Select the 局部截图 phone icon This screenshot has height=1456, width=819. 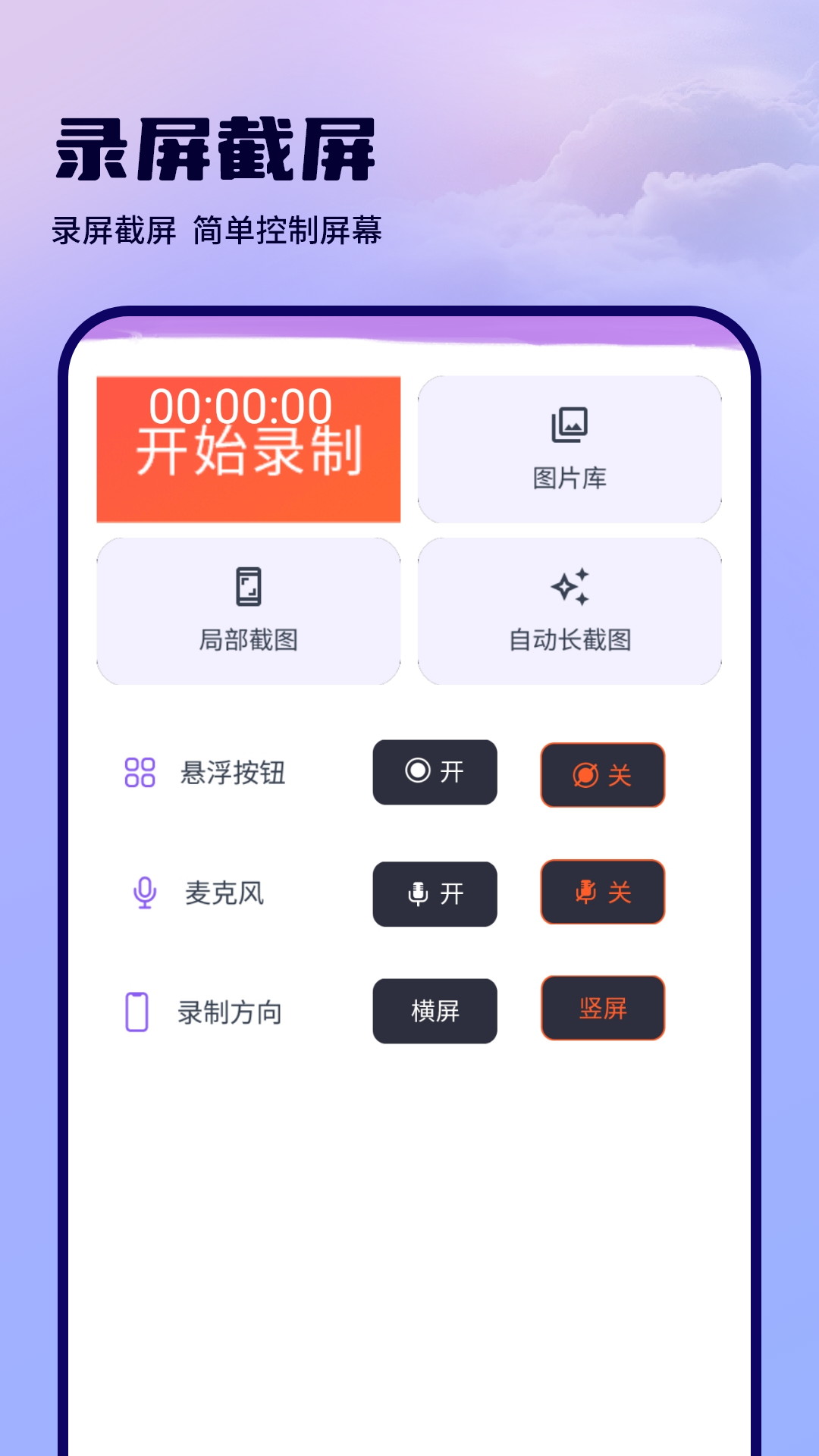(x=247, y=584)
